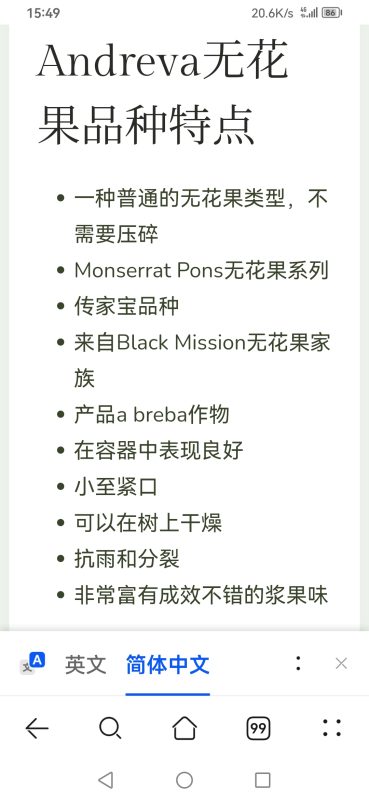Open the translate bar's more options menu
Screen dimensions: 369x800
298,663
